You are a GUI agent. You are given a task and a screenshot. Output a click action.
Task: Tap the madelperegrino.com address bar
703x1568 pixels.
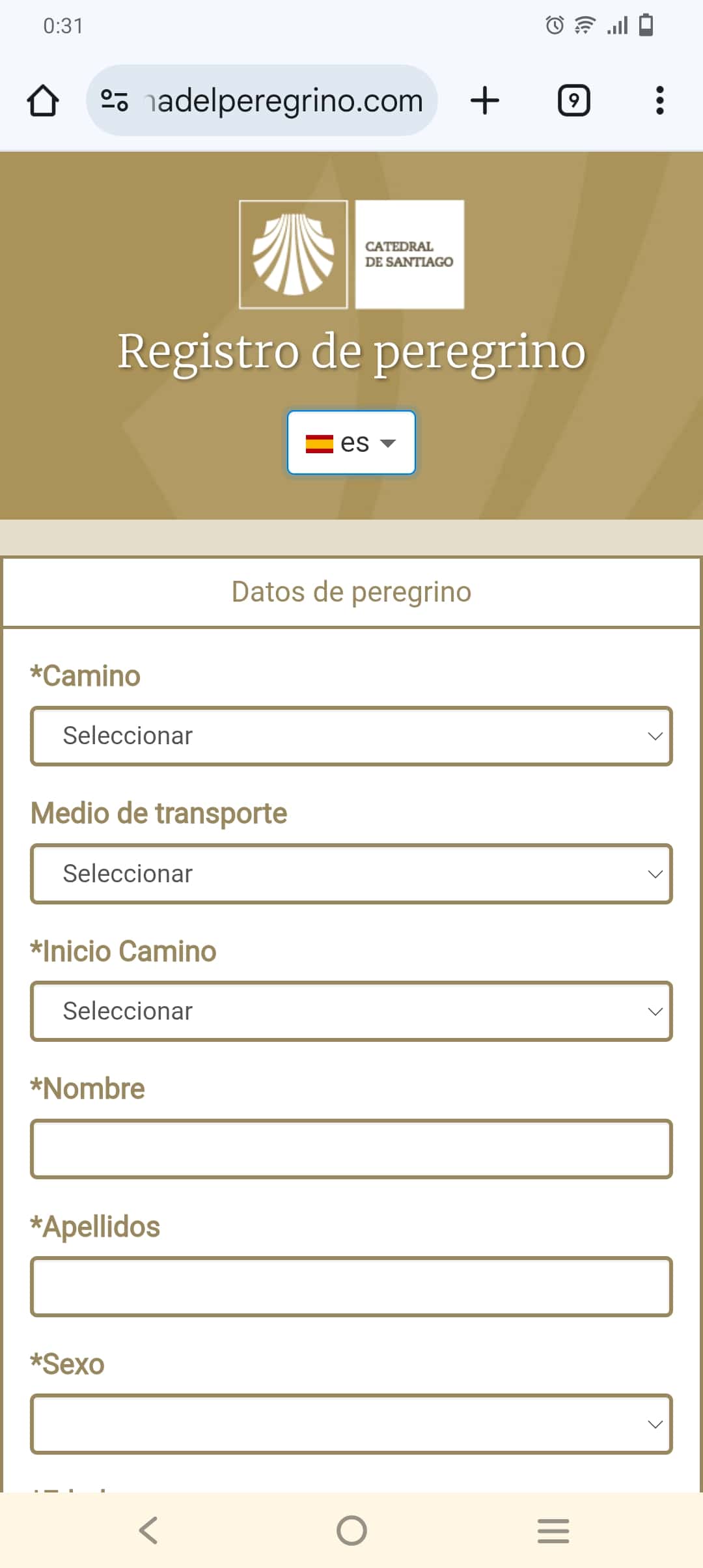[x=280, y=100]
